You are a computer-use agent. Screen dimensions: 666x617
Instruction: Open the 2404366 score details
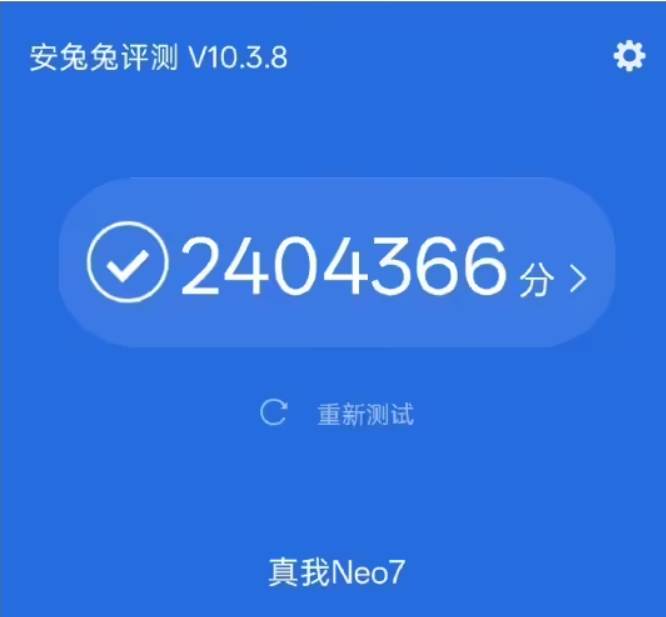click(x=337, y=264)
